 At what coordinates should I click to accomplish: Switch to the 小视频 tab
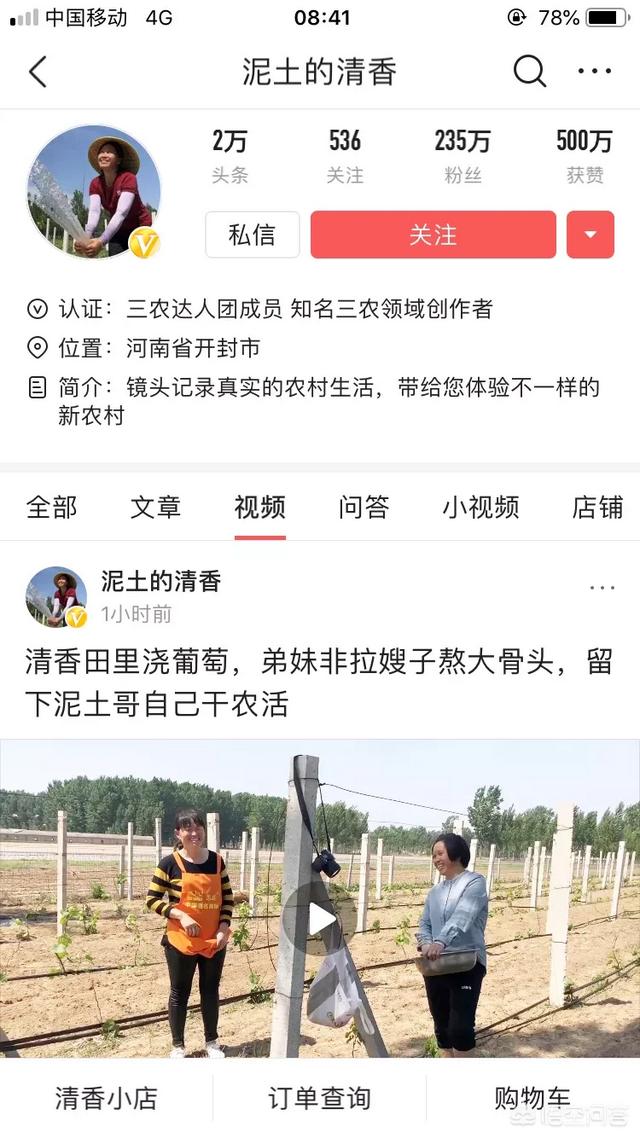click(x=481, y=508)
